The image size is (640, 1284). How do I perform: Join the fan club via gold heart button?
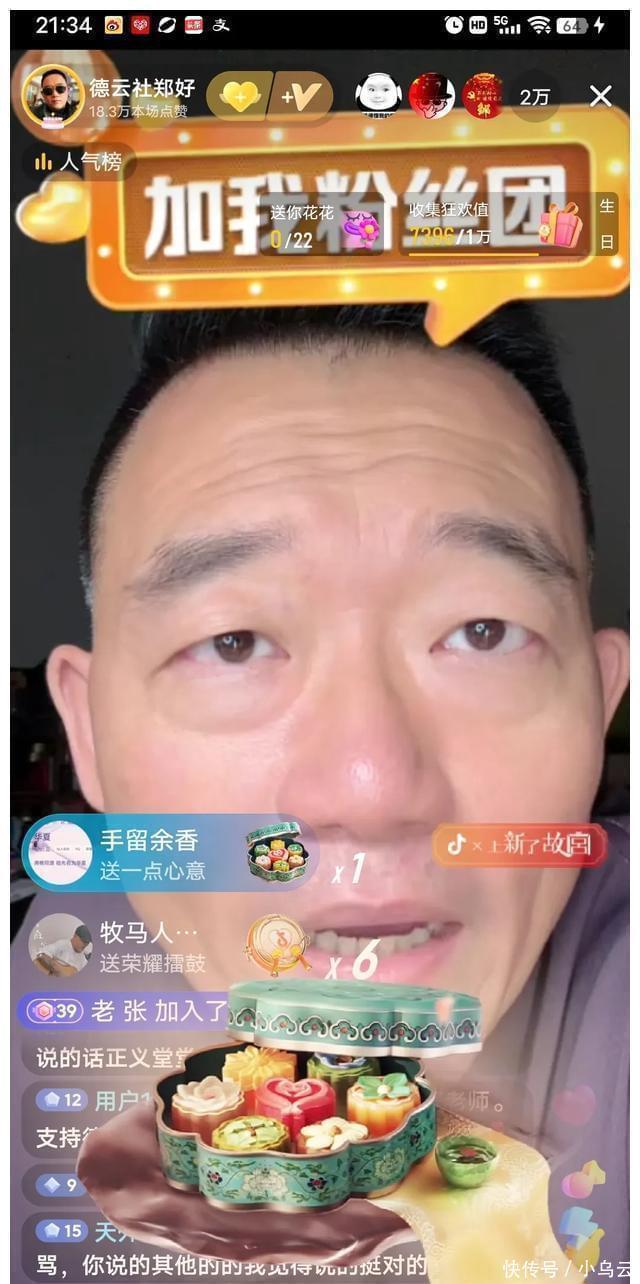[238, 96]
